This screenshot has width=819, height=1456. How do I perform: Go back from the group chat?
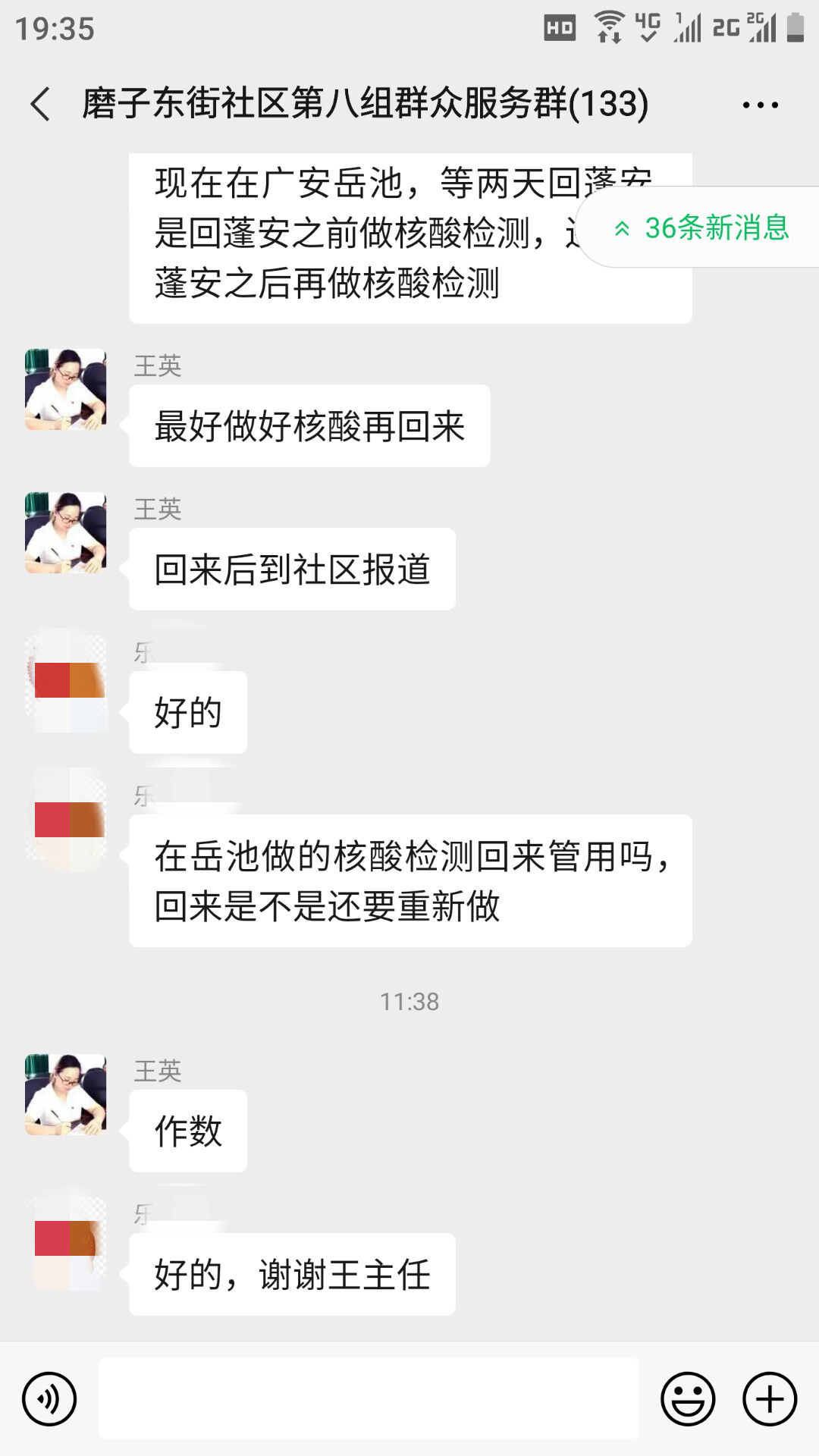41,104
